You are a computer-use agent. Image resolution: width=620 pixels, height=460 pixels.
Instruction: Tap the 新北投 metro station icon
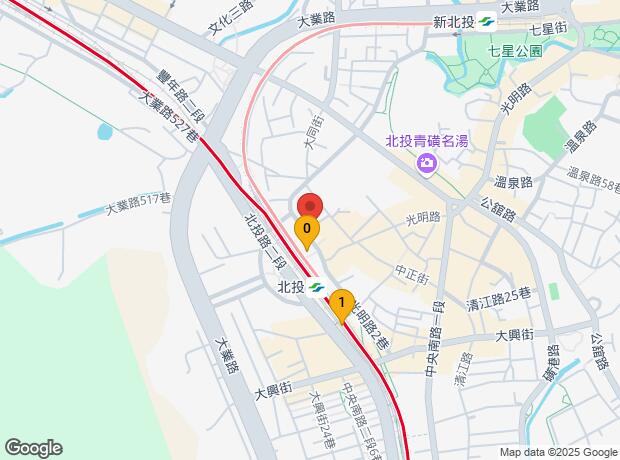pos(485,20)
